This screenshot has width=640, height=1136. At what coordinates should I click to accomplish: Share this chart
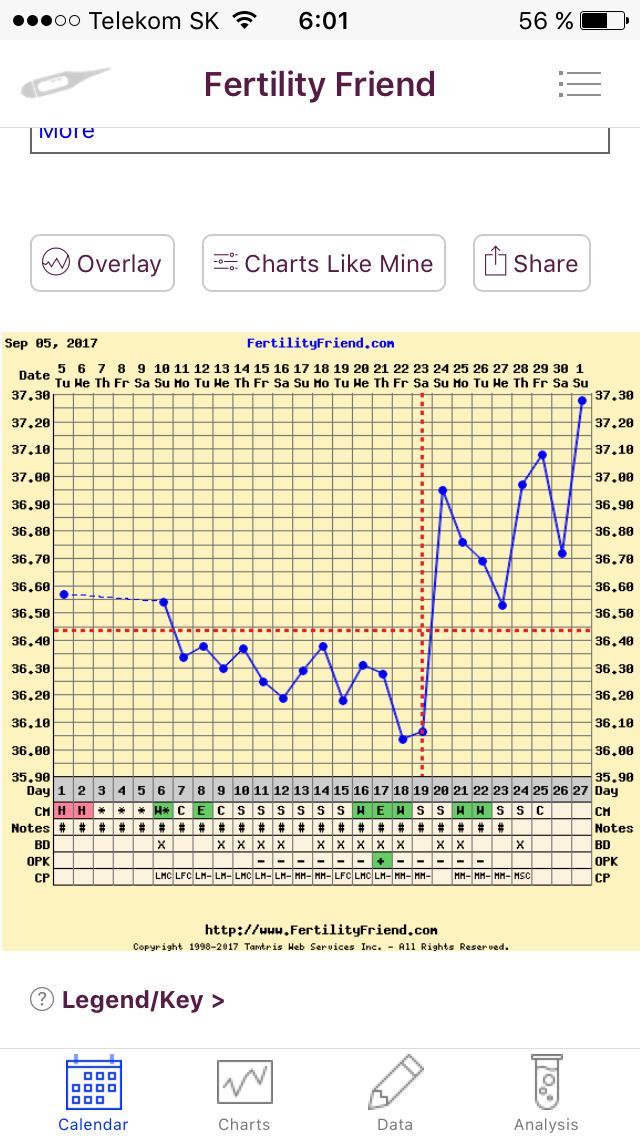click(x=531, y=263)
